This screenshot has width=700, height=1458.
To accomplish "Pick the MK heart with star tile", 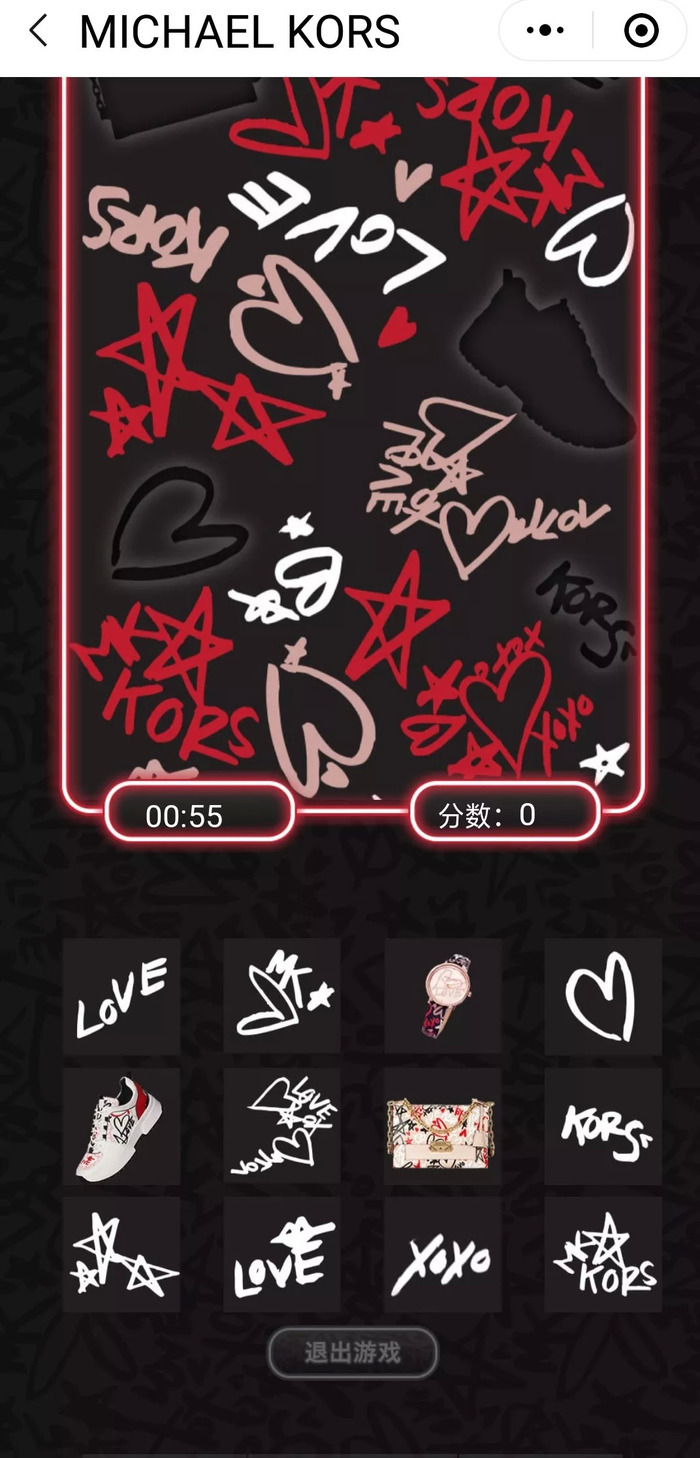I will 282,996.
